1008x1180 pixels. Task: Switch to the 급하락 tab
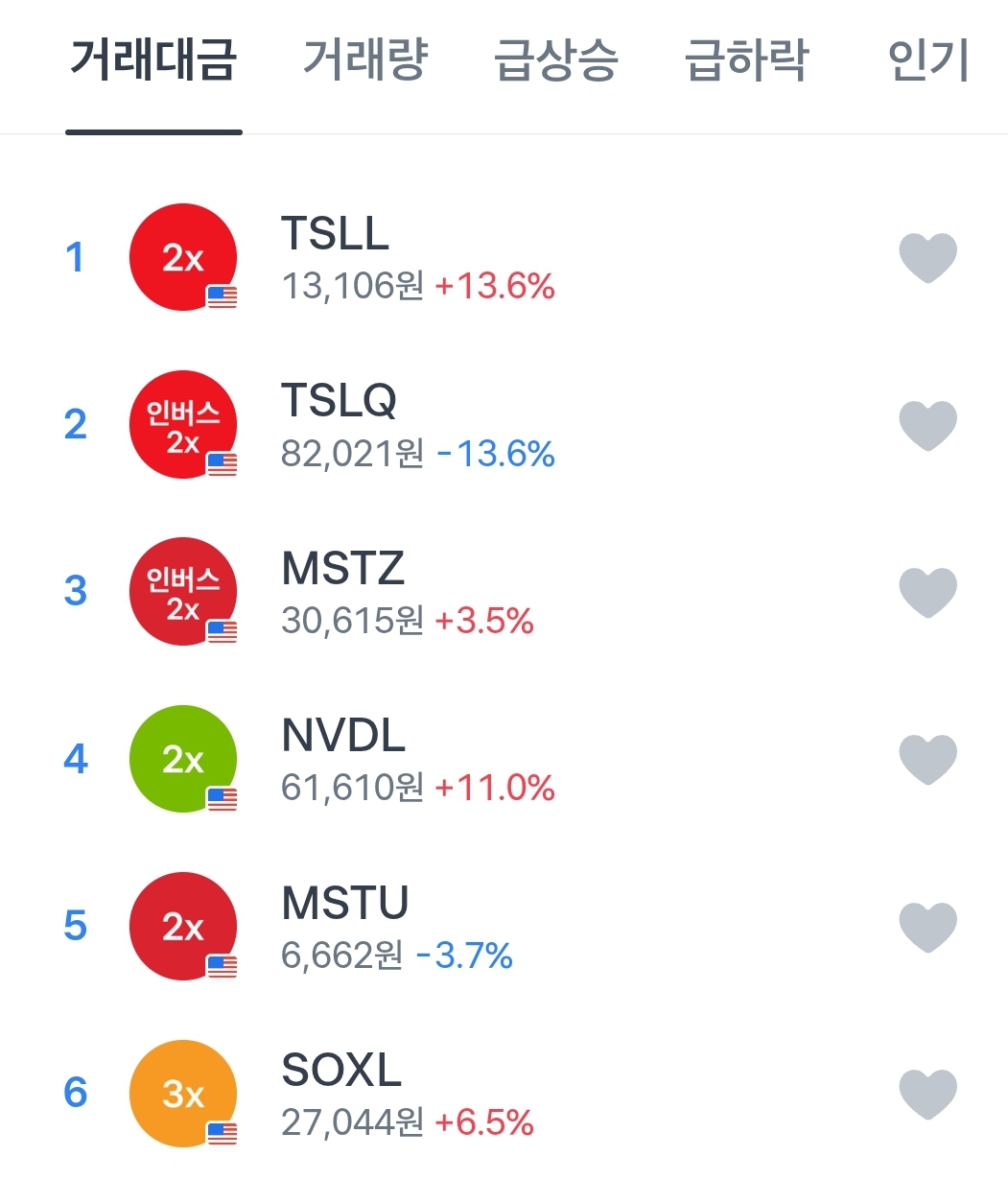point(746,59)
